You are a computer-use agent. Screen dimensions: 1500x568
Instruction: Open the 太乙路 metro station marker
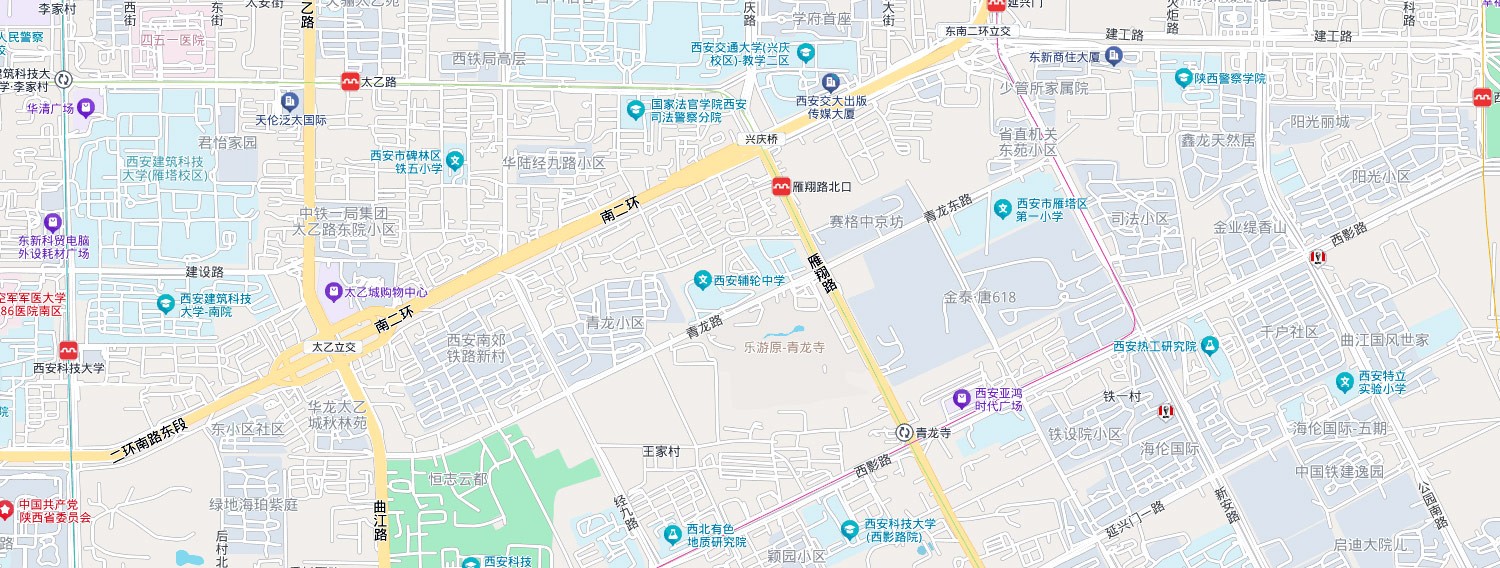pos(351,82)
